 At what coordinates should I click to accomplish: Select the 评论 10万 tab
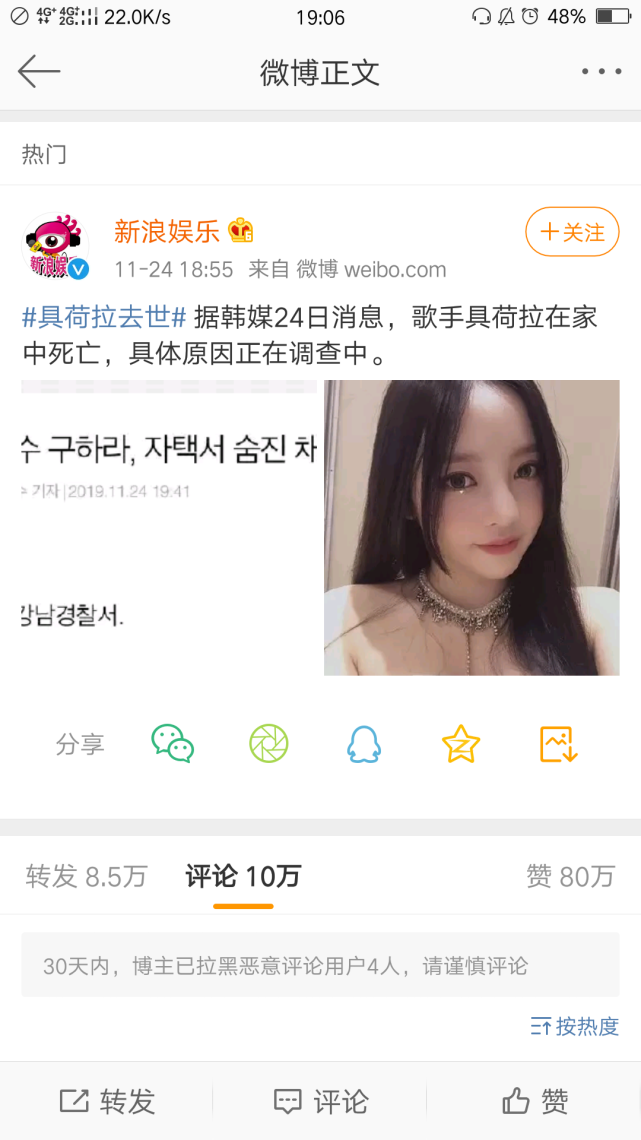[243, 877]
